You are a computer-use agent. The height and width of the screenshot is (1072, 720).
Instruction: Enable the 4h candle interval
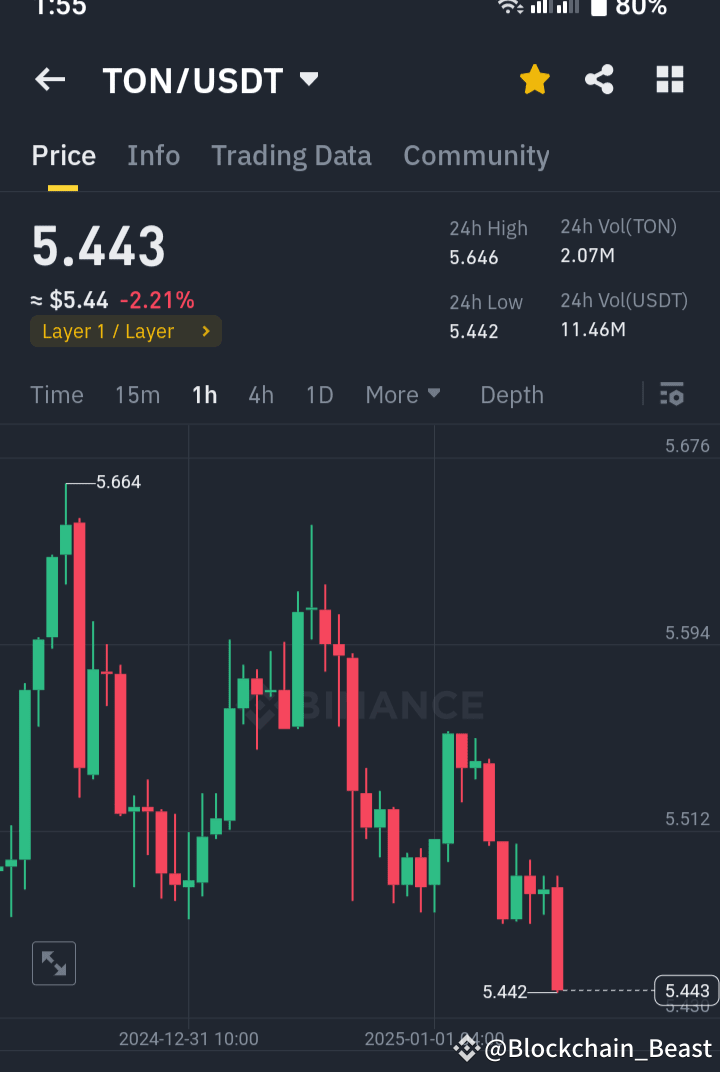pos(260,394)
